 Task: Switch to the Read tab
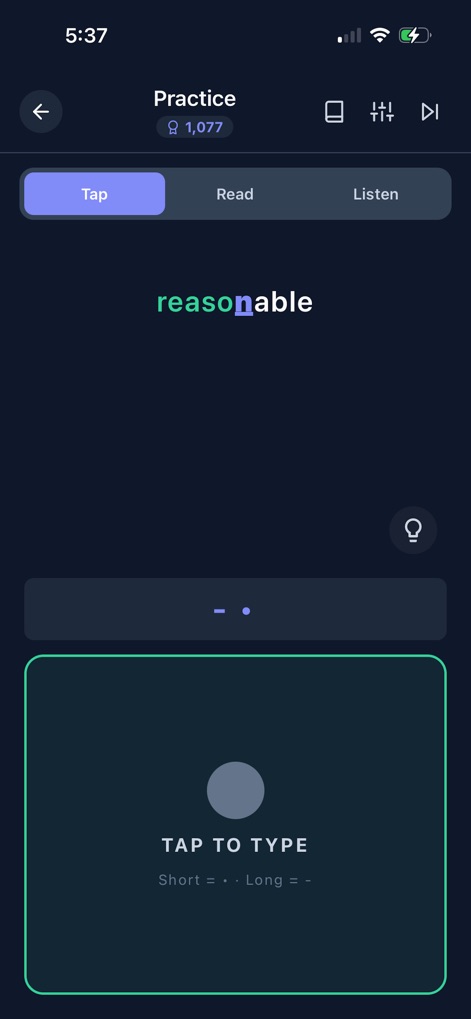[x=235, y=194]
